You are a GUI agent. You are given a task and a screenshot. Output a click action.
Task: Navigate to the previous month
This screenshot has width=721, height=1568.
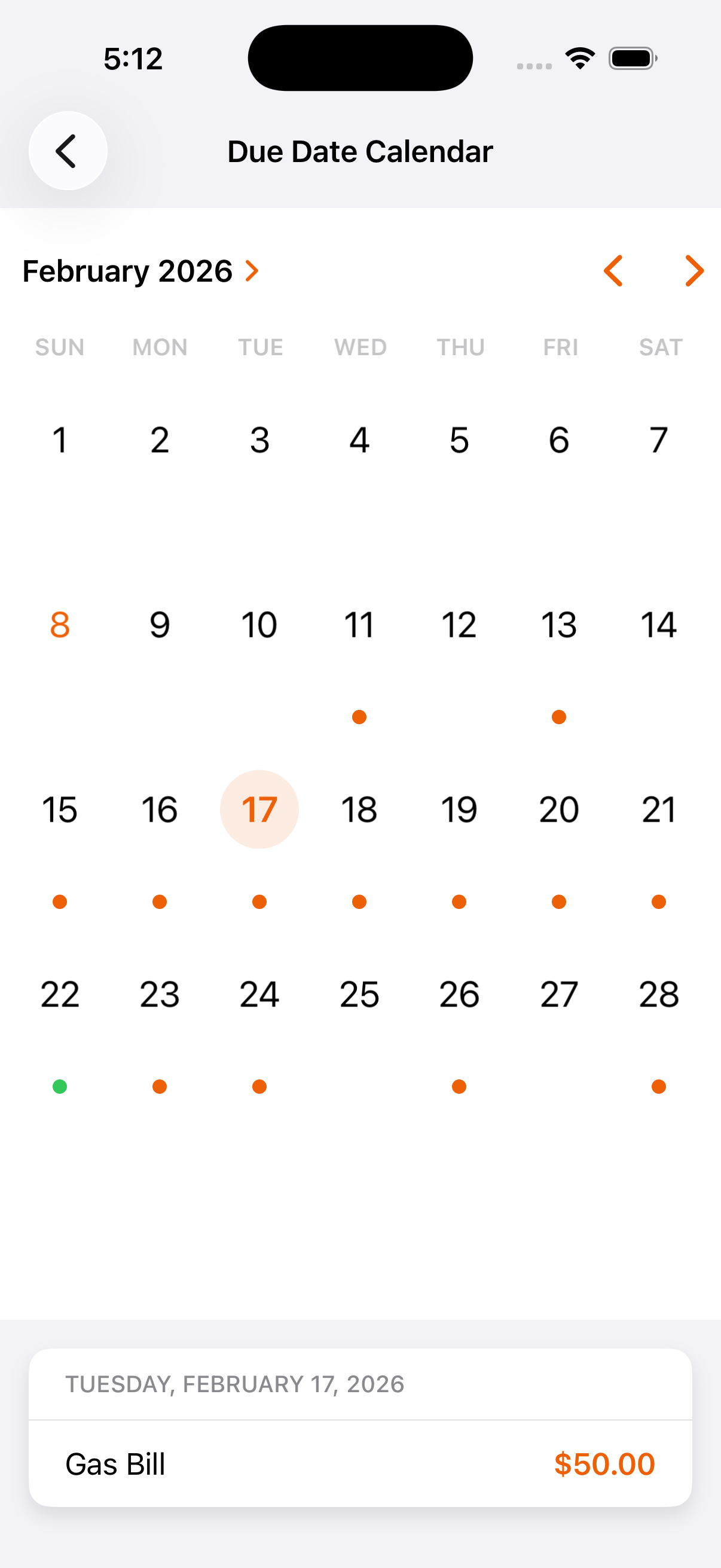pyautogui.click(x=613, y=271)
